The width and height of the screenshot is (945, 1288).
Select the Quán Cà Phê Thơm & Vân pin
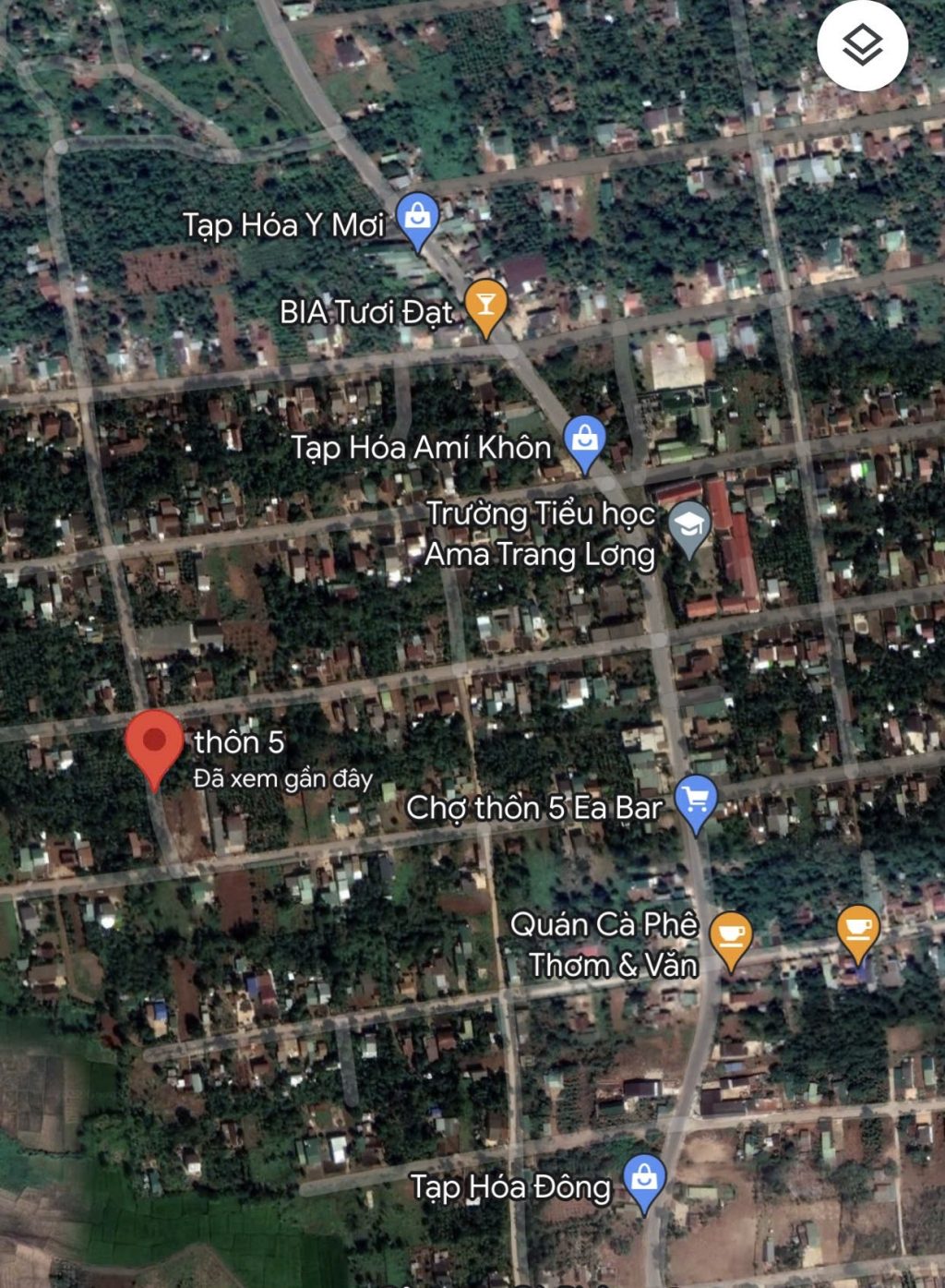click(x=731, y=940)
